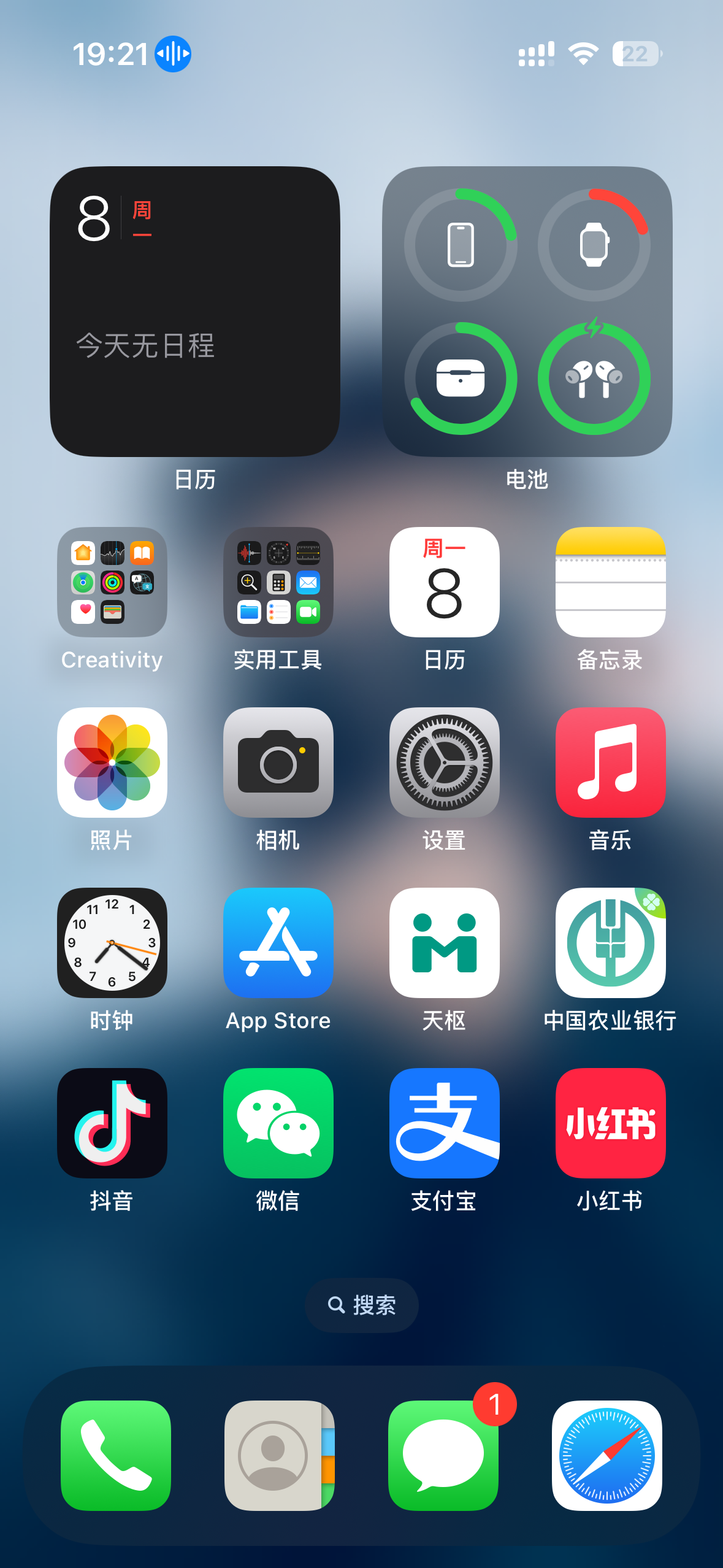Open 中国农业银行 banking app
This screenshot has height=1568, width=723.
(610, 943)
